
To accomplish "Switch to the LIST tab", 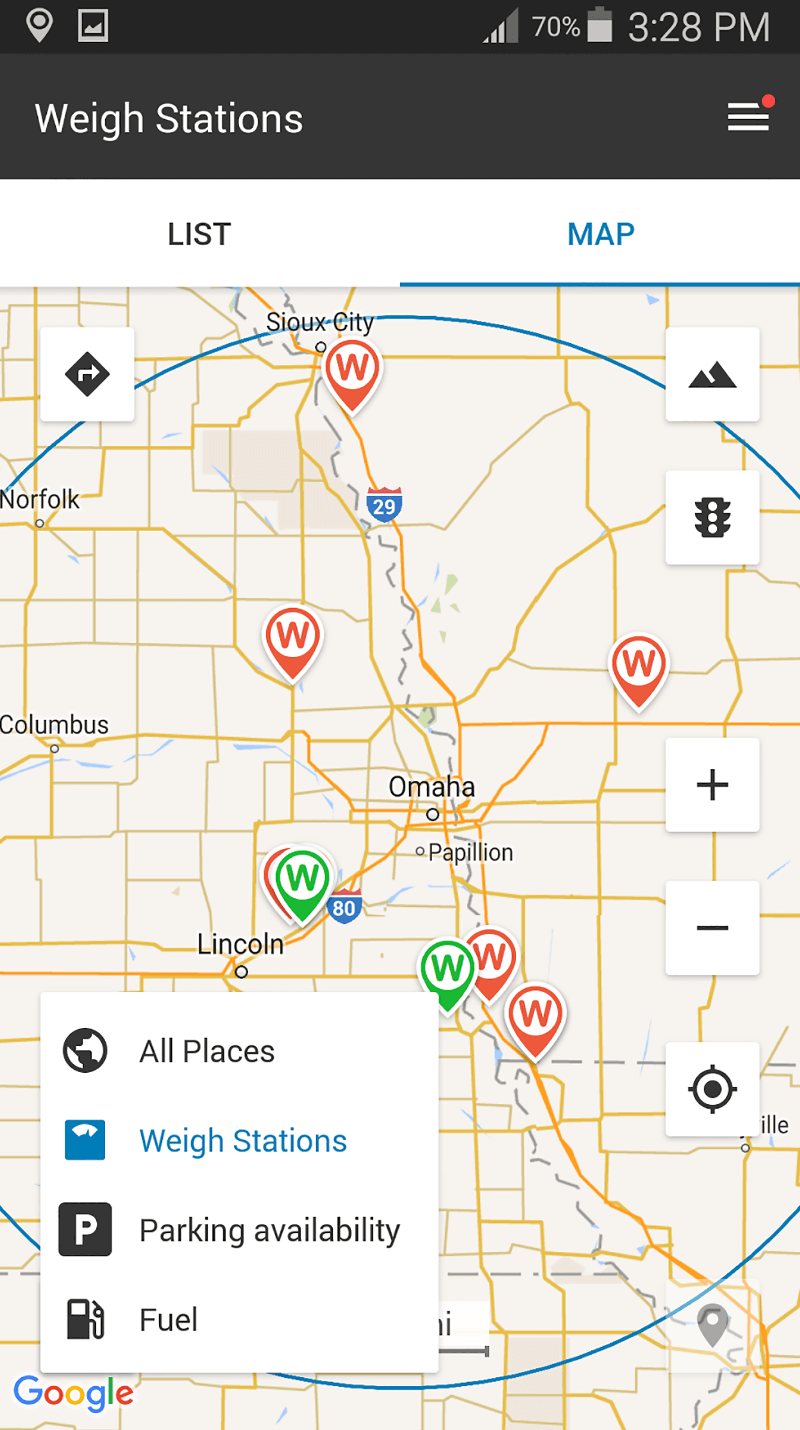I will click(x=199, y=234).
